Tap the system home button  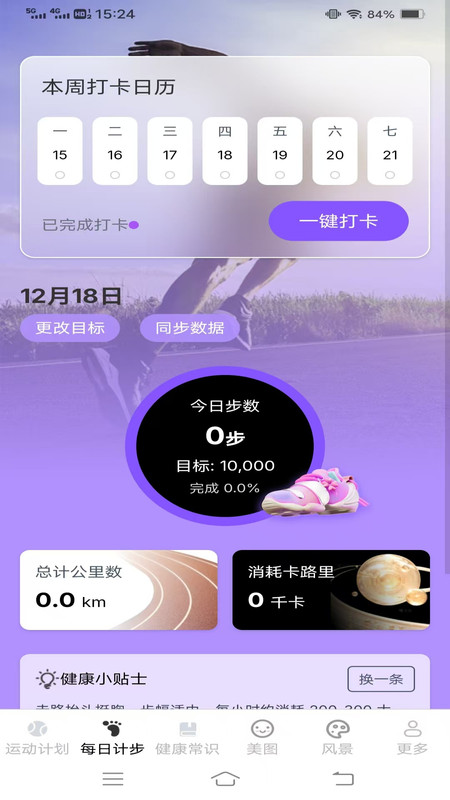point(225,779)
